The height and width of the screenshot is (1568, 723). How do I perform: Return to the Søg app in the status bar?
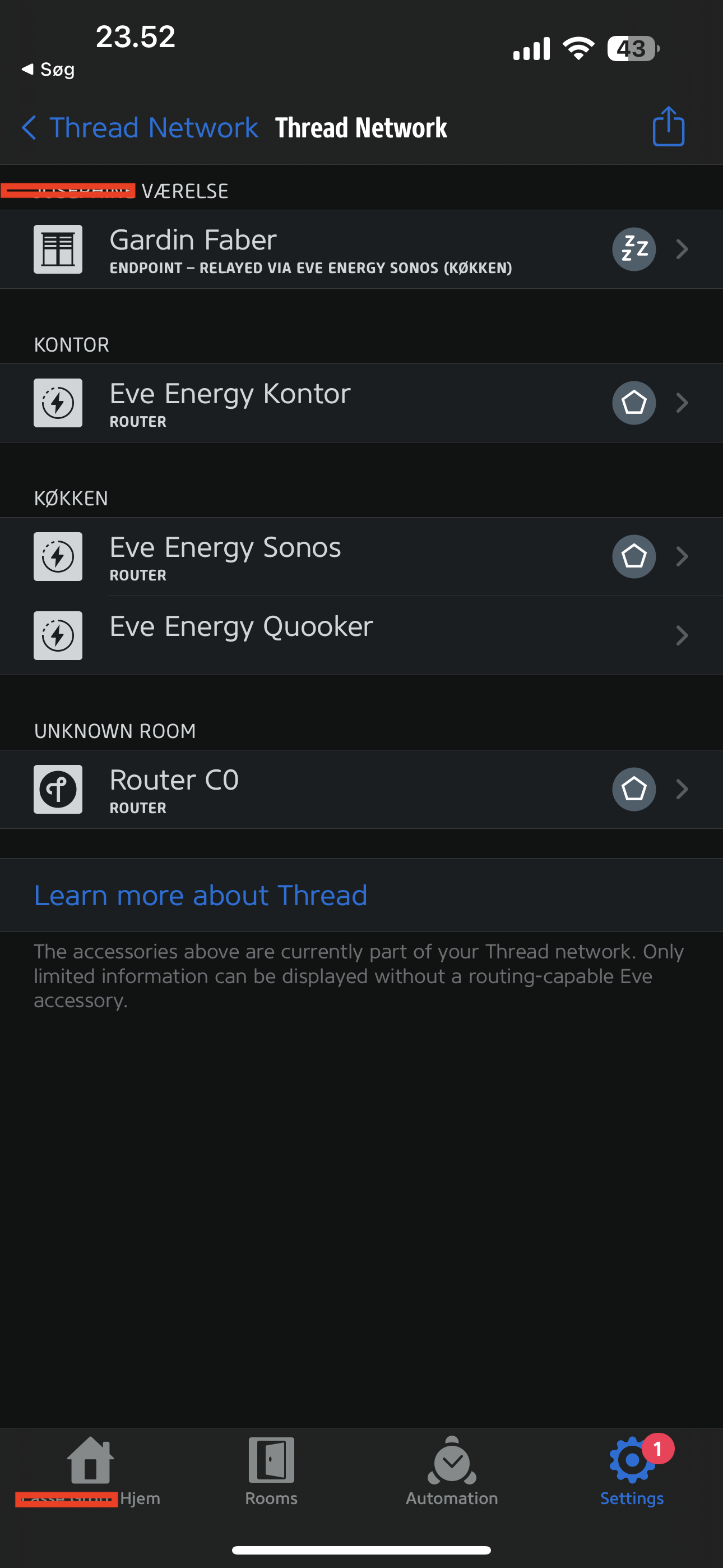point(49,70)
